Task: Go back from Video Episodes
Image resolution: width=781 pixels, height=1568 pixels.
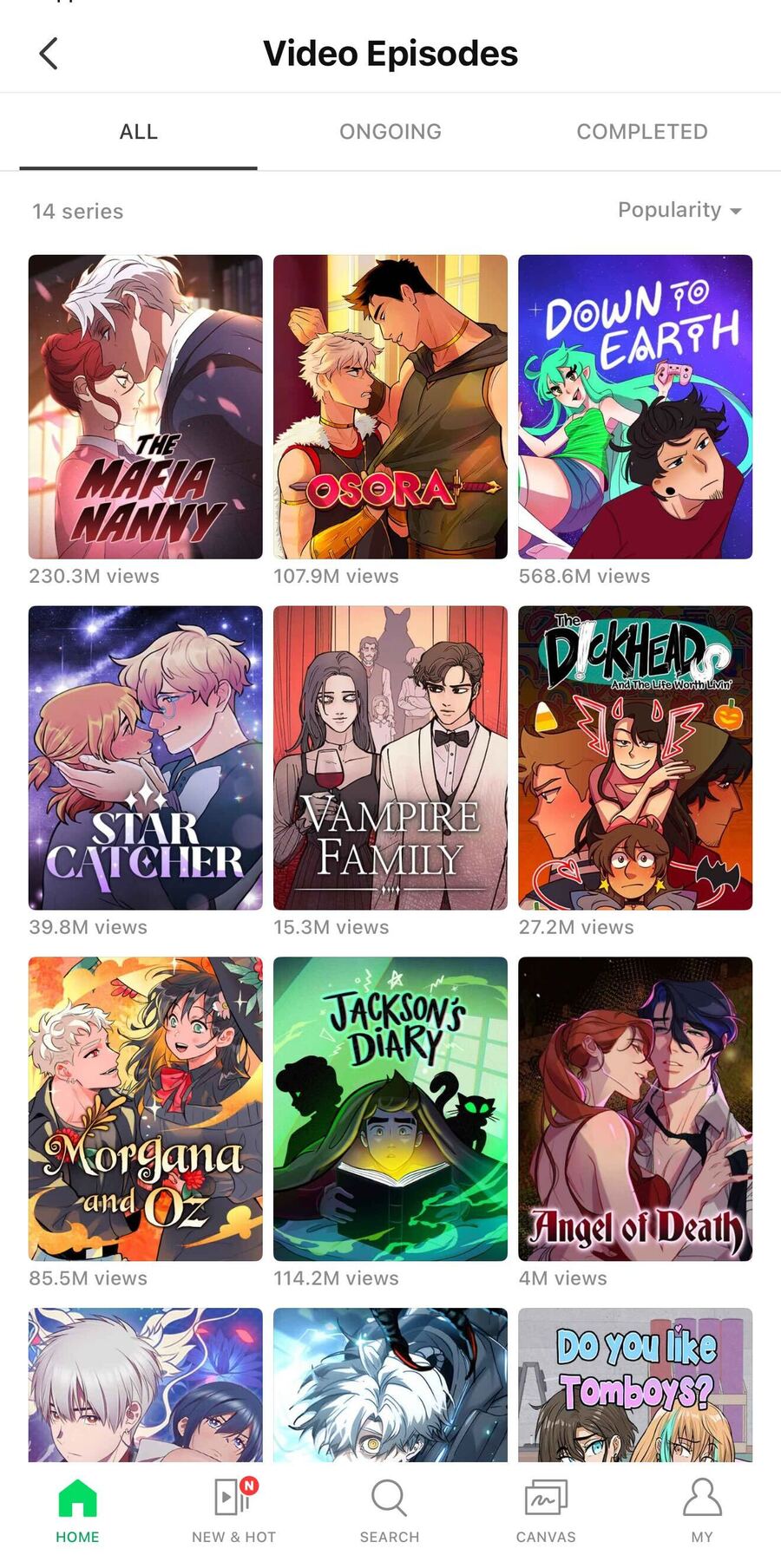Action: [x=49, y=54]
